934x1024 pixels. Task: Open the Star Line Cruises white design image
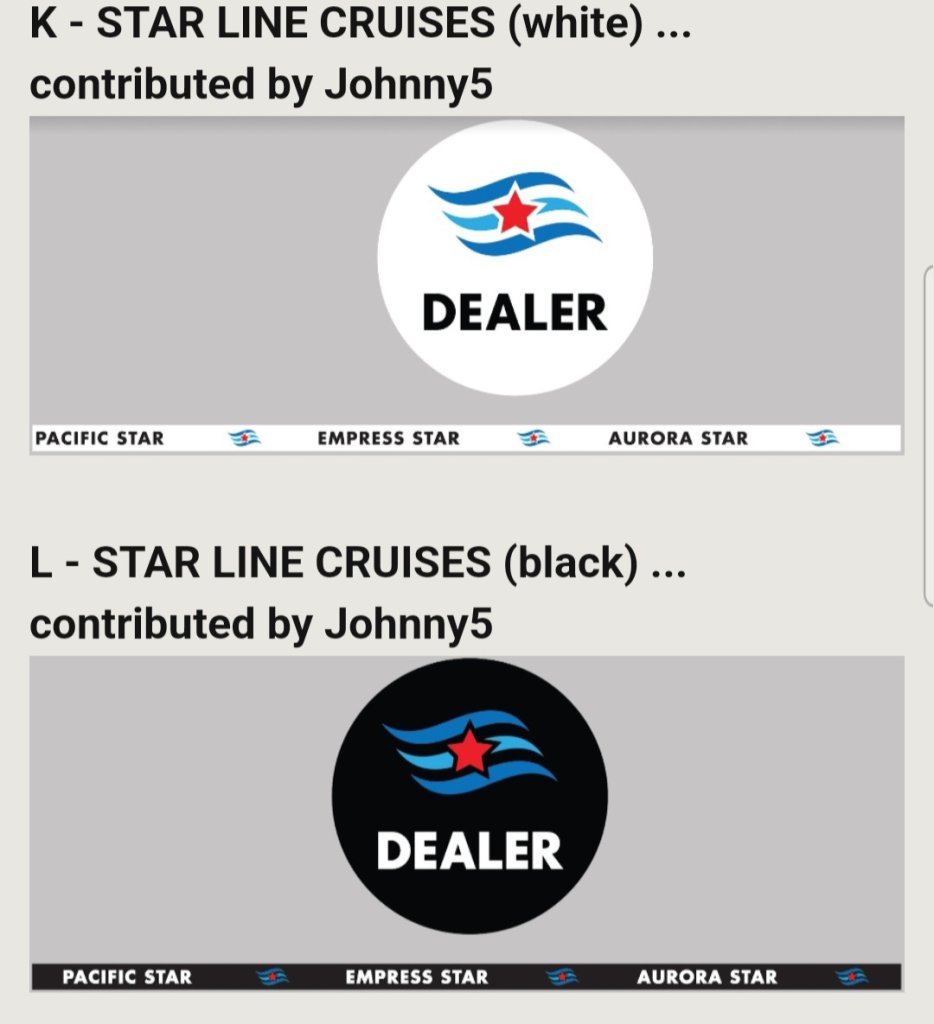pos(466,285)
